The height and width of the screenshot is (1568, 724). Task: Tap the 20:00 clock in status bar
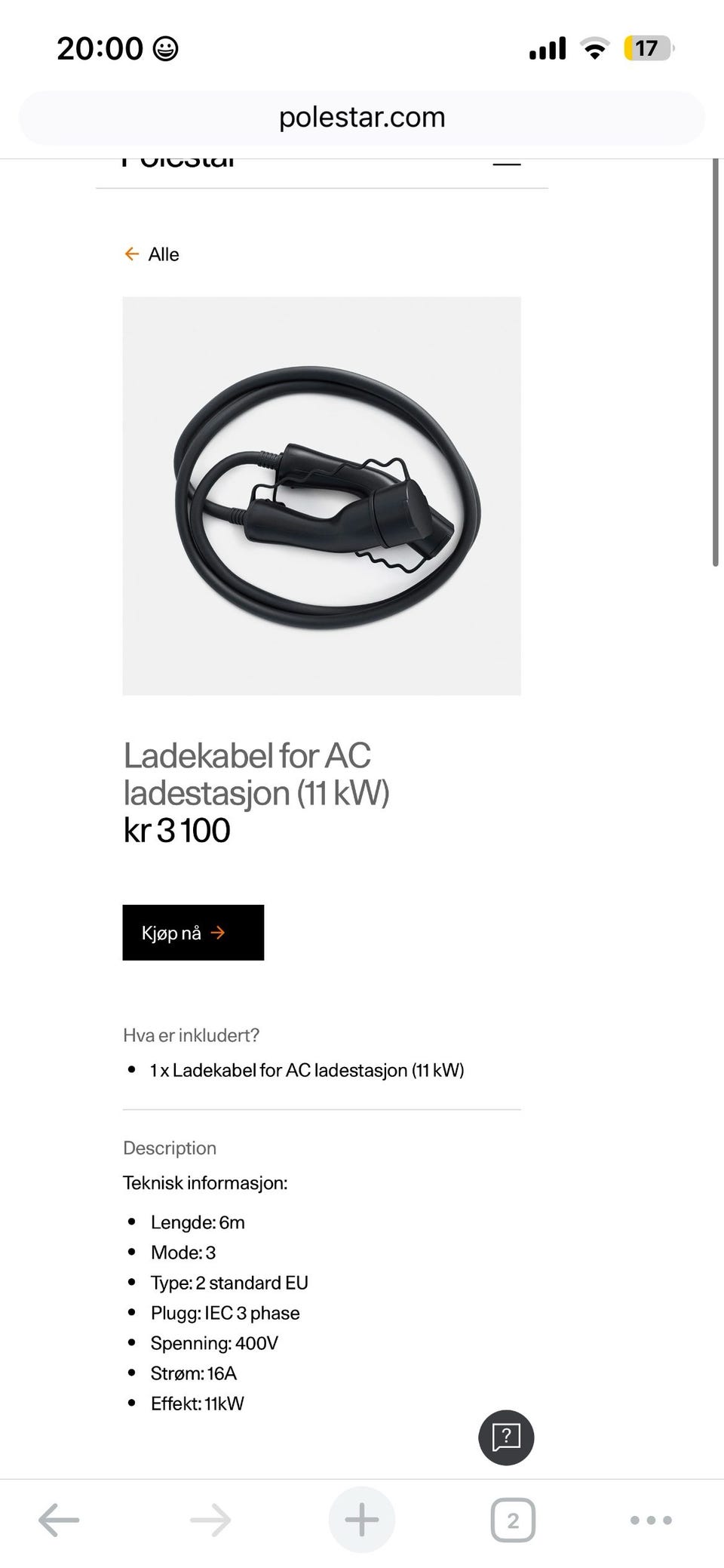[102, 48]
